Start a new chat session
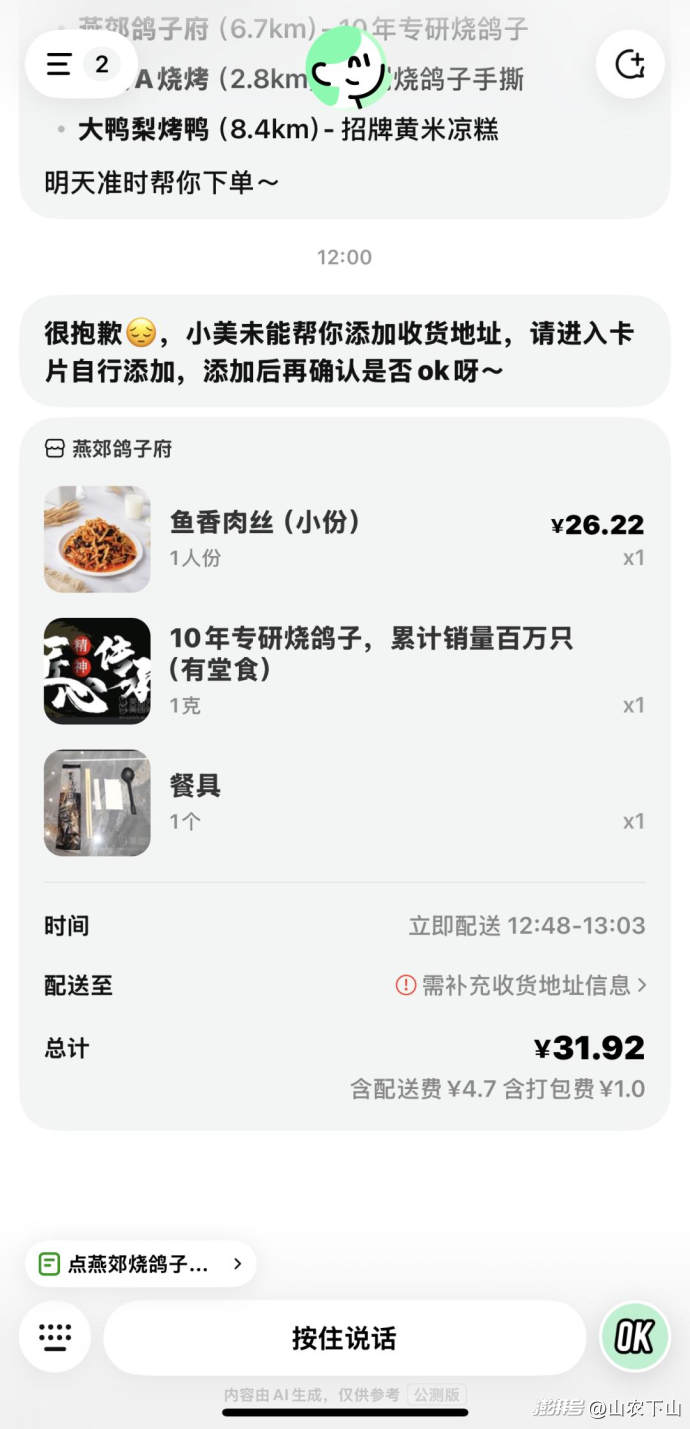This screenshot has height=1429, width=690. pos(630,65)
